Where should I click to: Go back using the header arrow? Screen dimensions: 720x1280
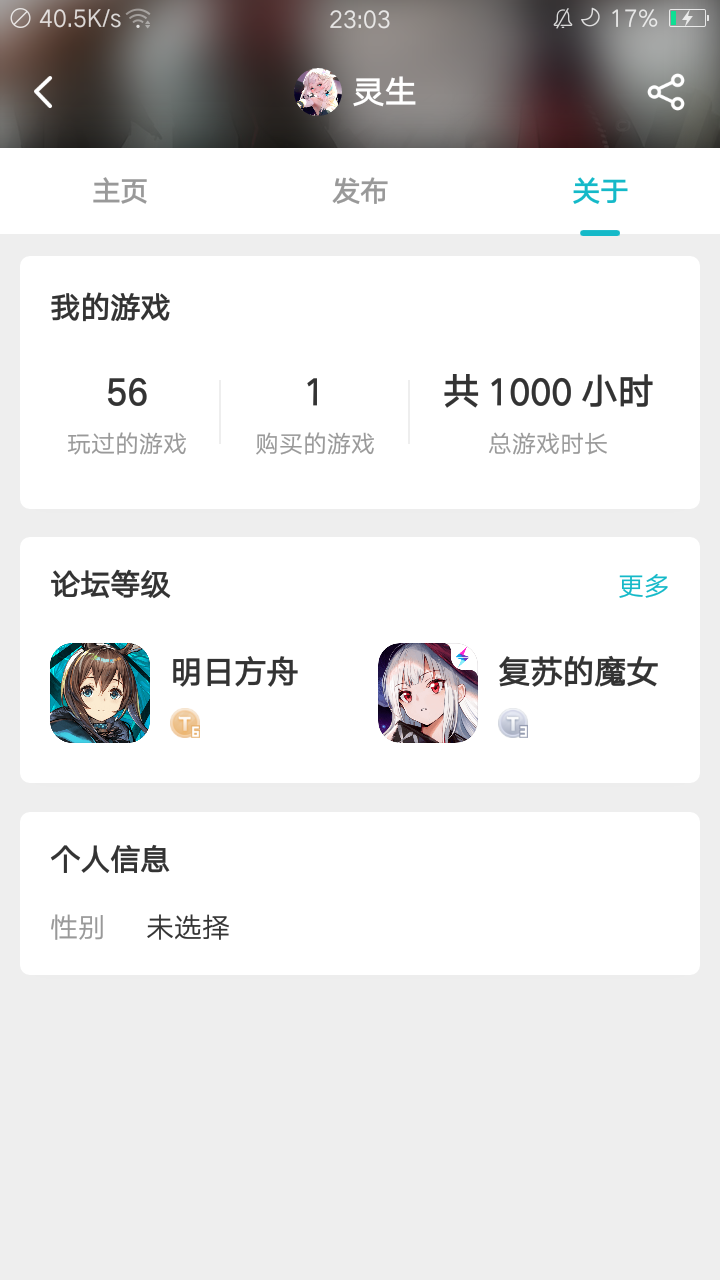click(x=43, y=92)
